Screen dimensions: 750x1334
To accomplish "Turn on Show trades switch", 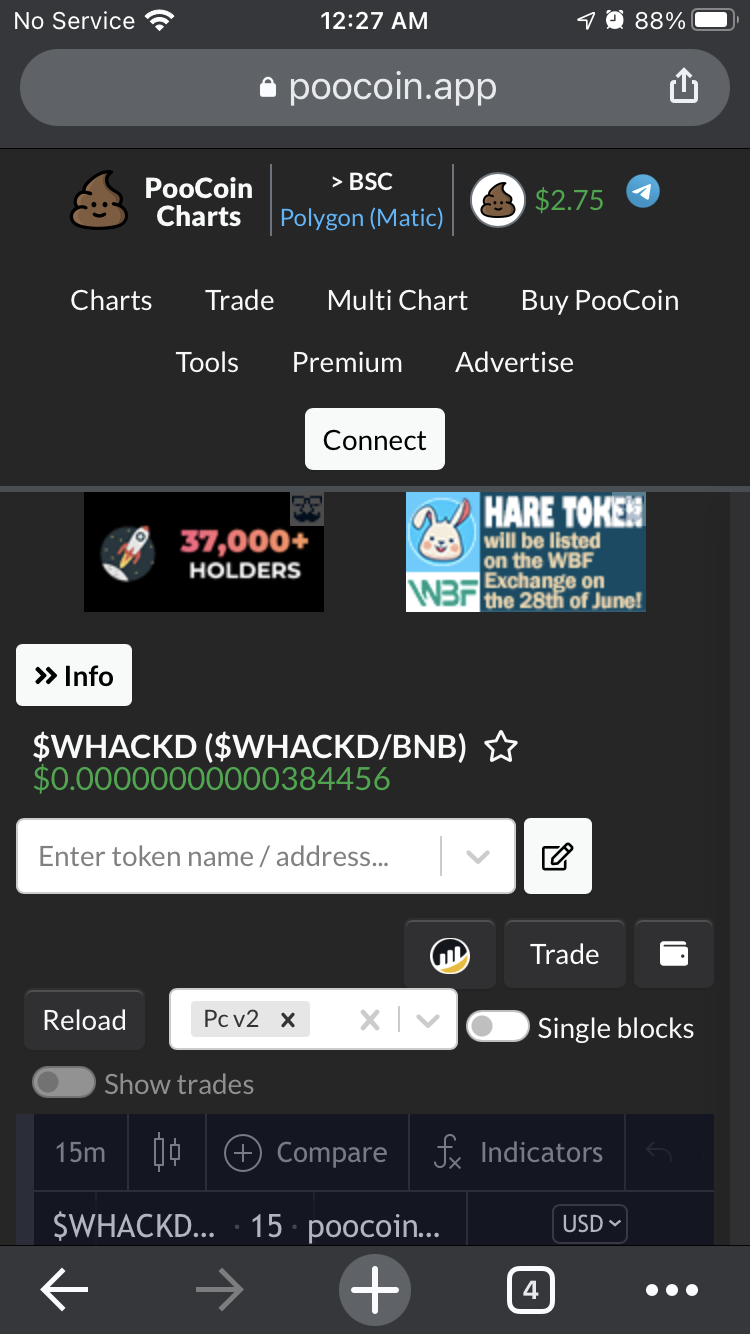I will click(x=64, y=1083).
